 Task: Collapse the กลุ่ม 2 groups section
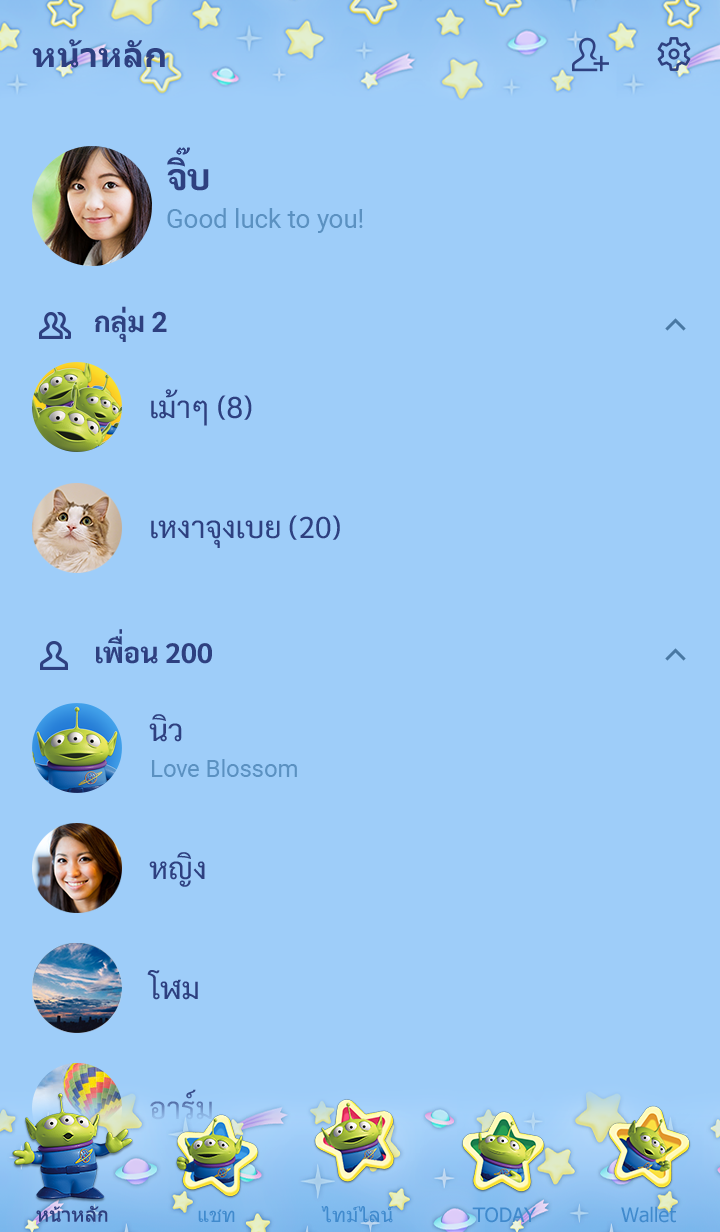click(x=675, y=324)
